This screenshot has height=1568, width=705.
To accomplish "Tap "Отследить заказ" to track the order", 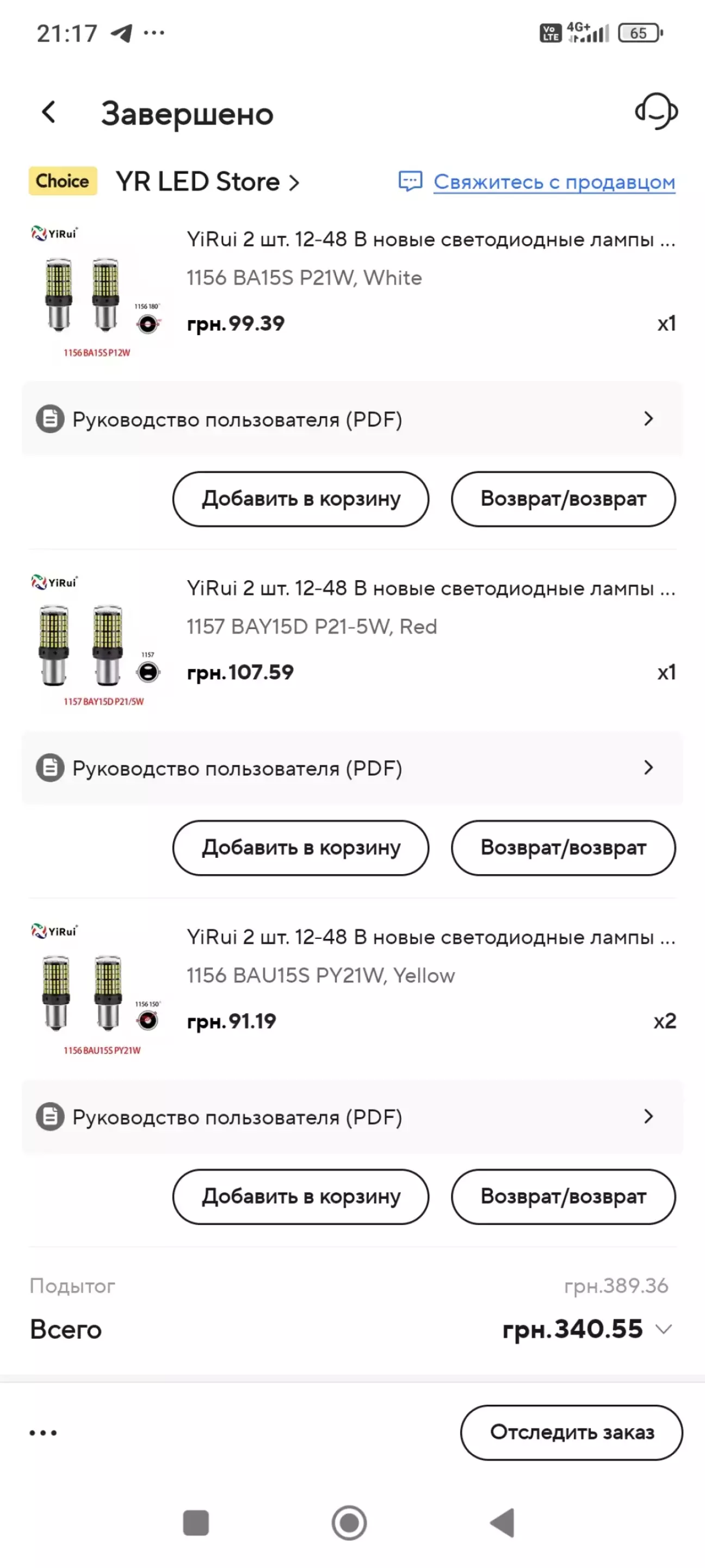I will pos(571,1432).
